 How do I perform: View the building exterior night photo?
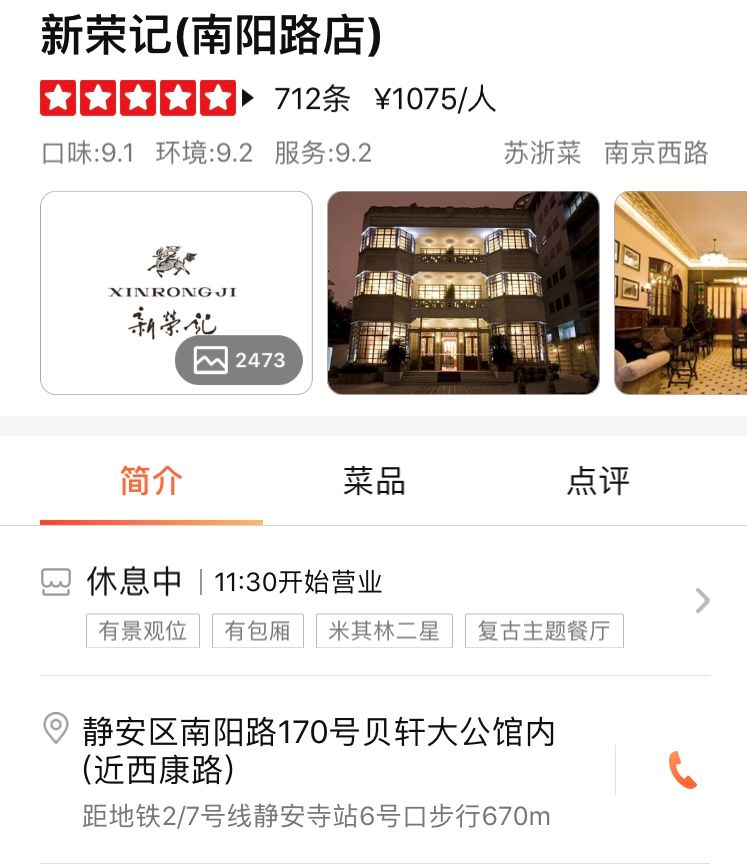click(463, 292)
